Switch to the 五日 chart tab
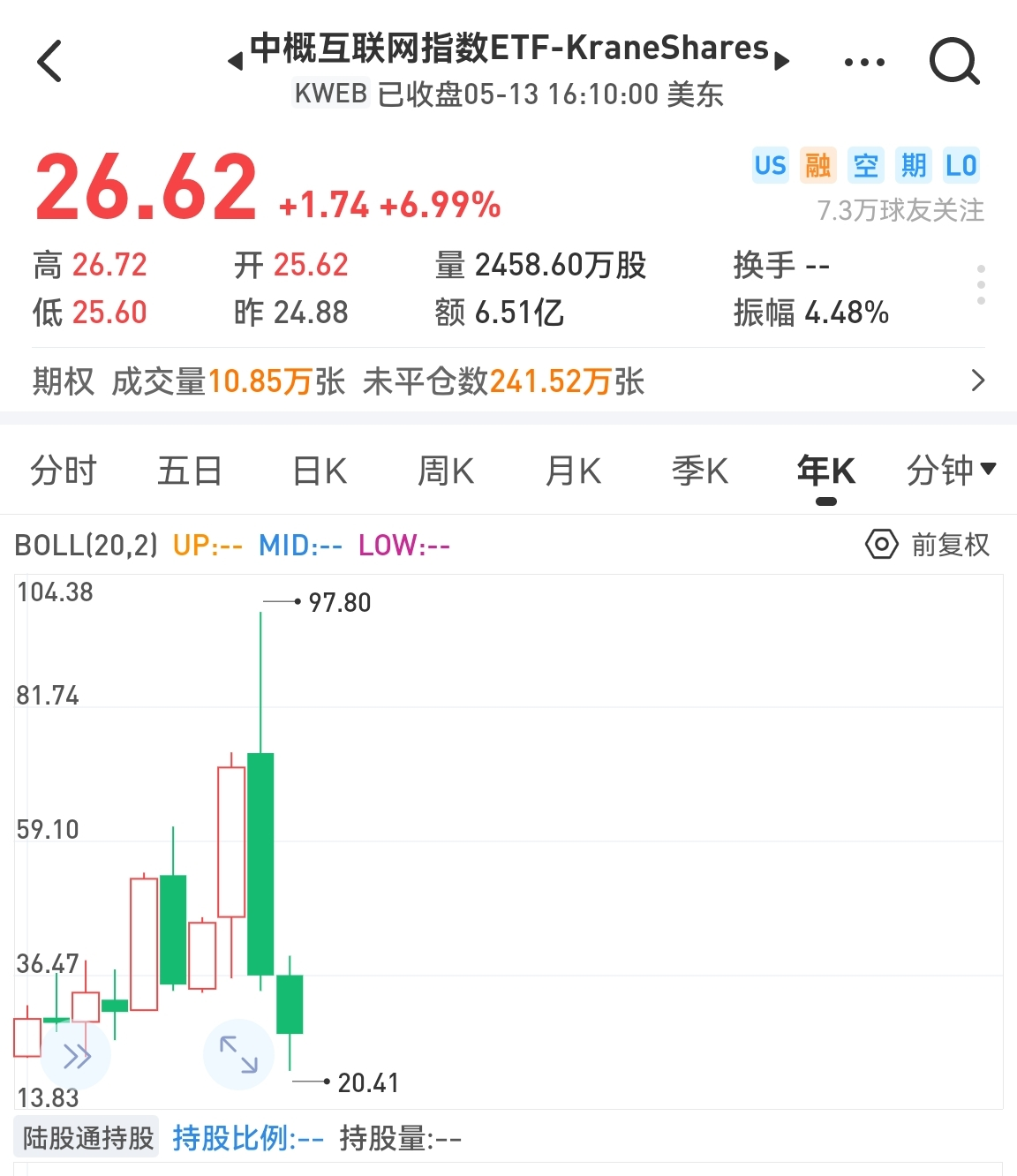 [x=189, y=471]
